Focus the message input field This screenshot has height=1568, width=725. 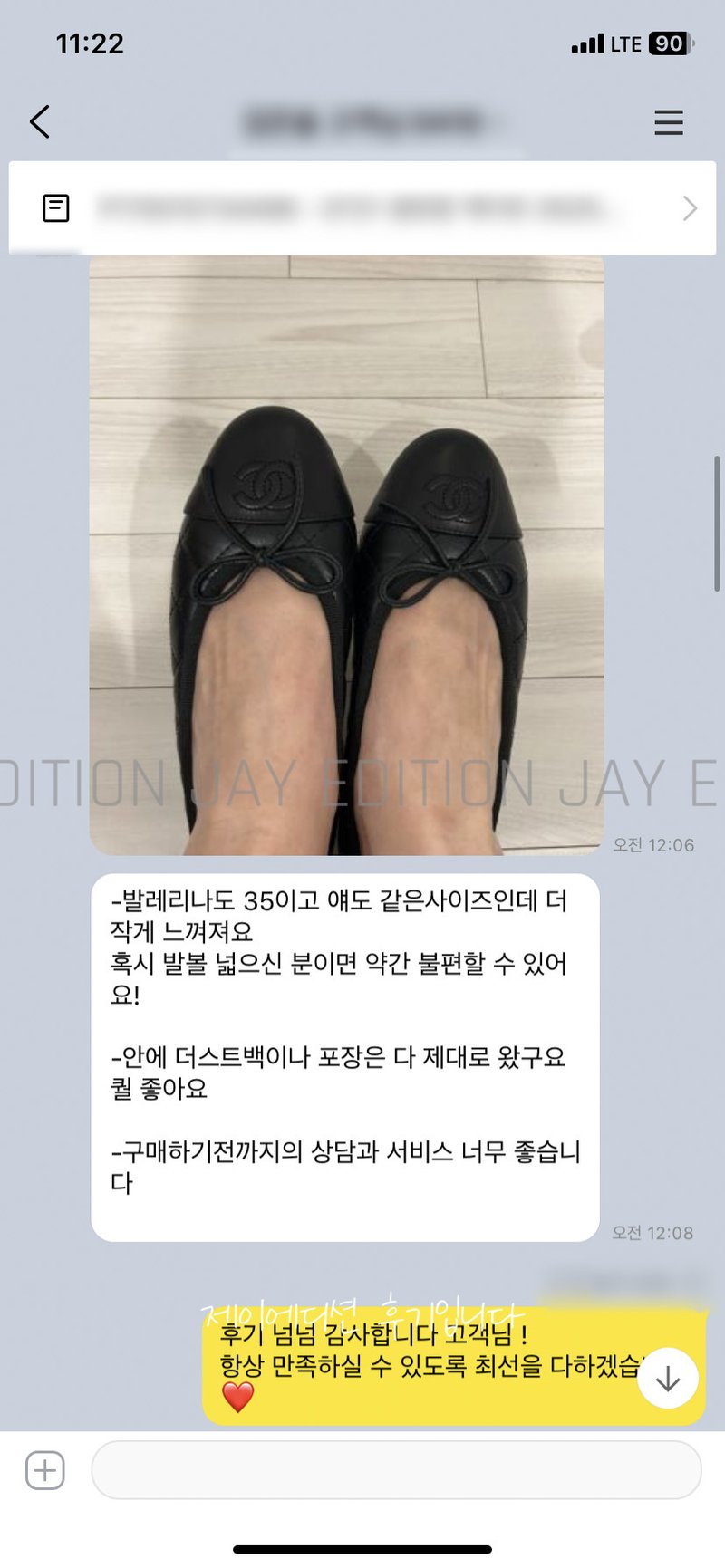click(x=396, y=1470)
